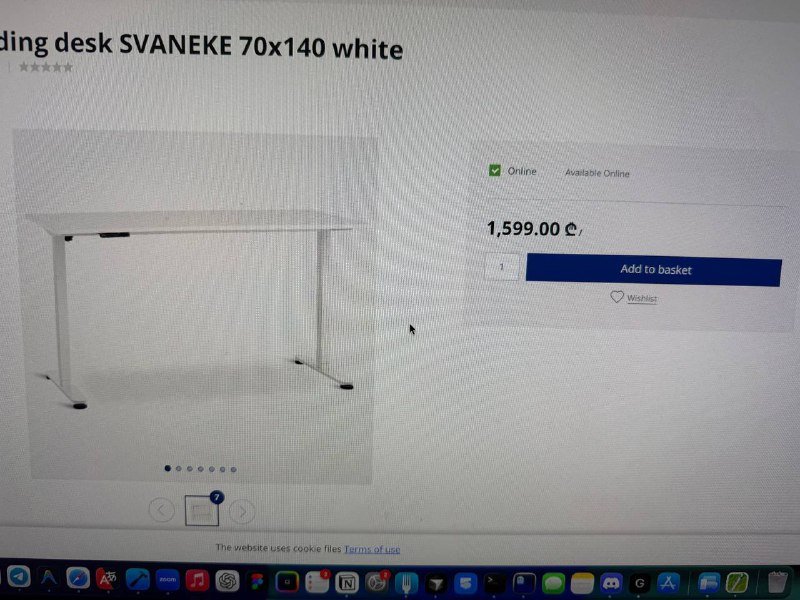800x600 pixels.
Task: Select the quantity field next to Add to basket
Action: coord(502,268)
